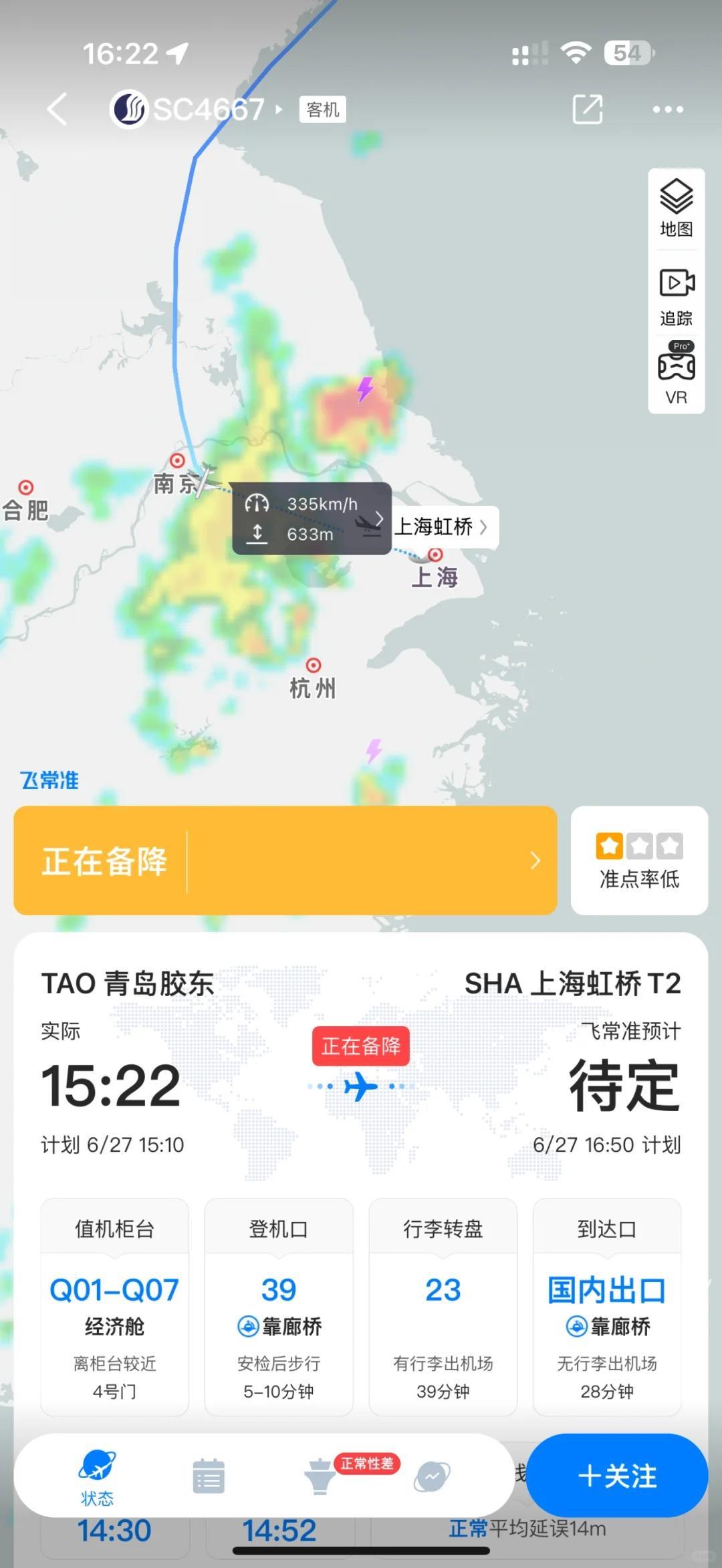Start 追踪 flight tracking video

(676, 297)
